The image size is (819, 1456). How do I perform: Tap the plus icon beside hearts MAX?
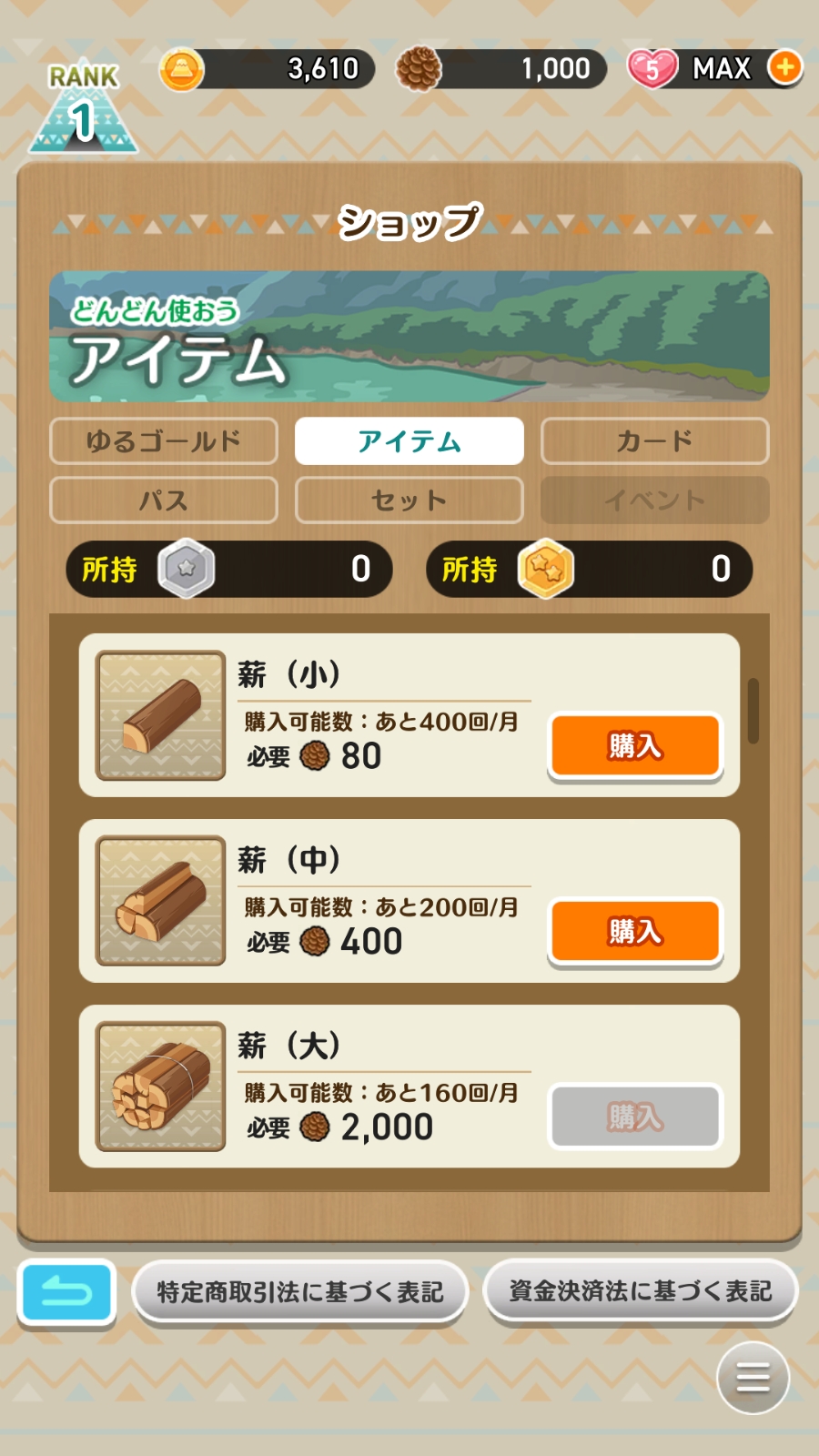pyautogui.click(x=784, y=67)
